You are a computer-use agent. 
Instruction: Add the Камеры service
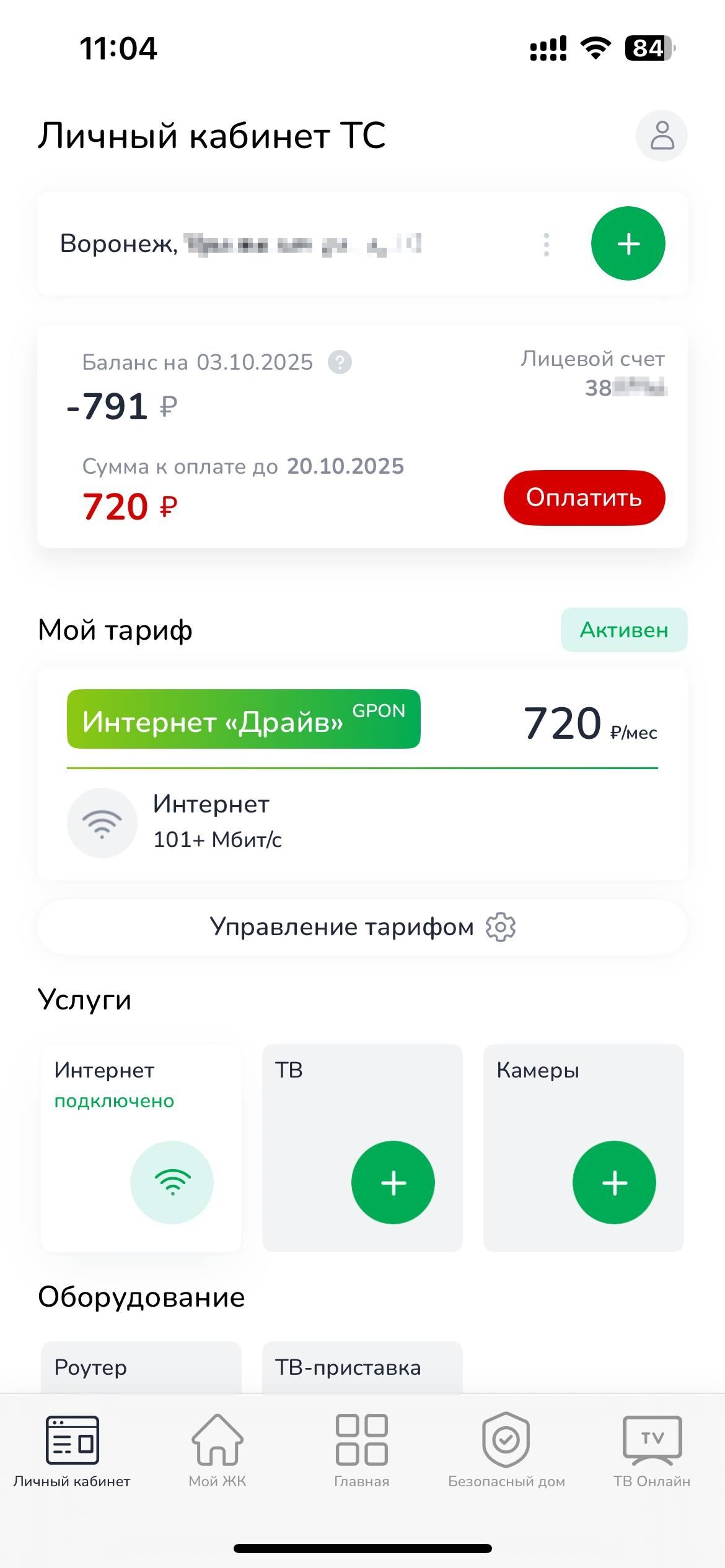point(614,1182)
